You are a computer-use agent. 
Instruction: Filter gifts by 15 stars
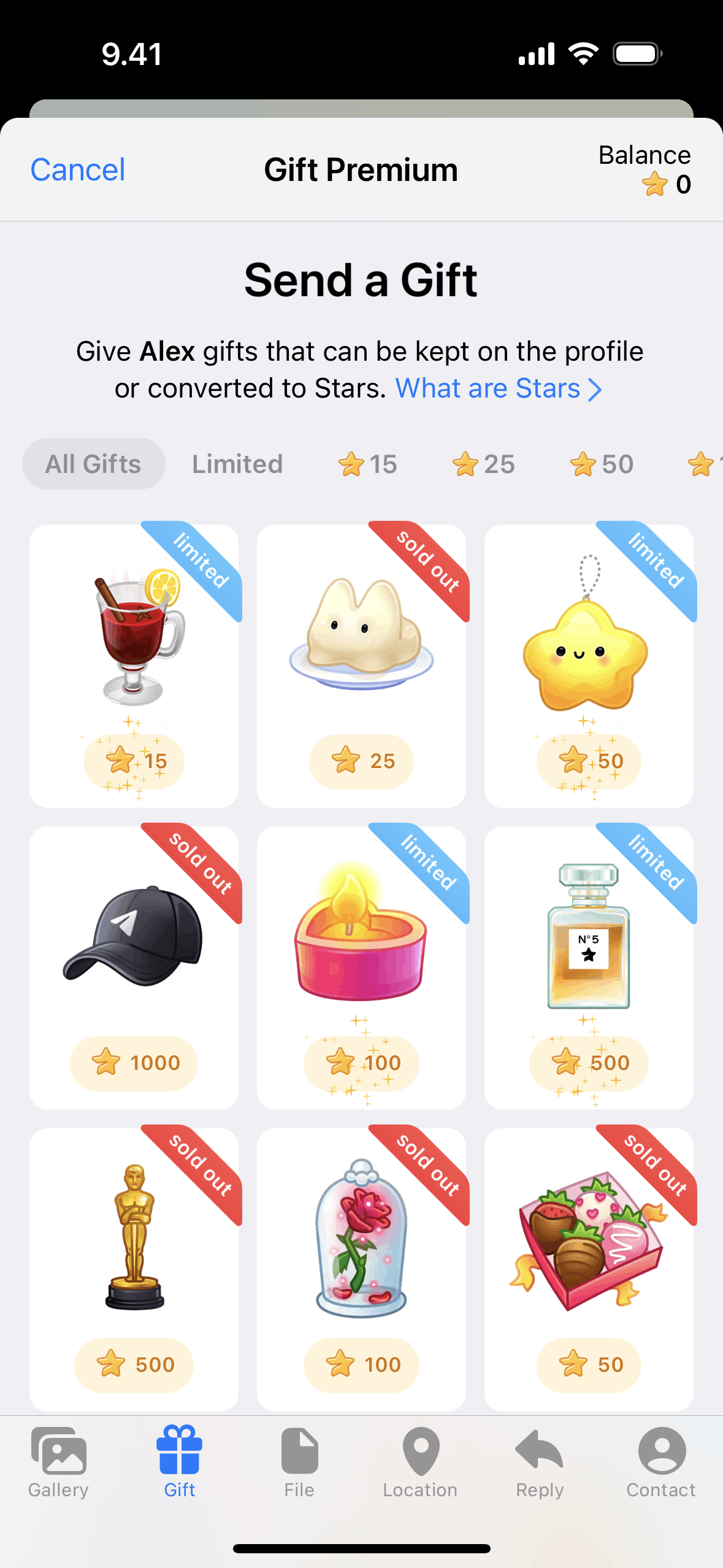coord(368,464)
